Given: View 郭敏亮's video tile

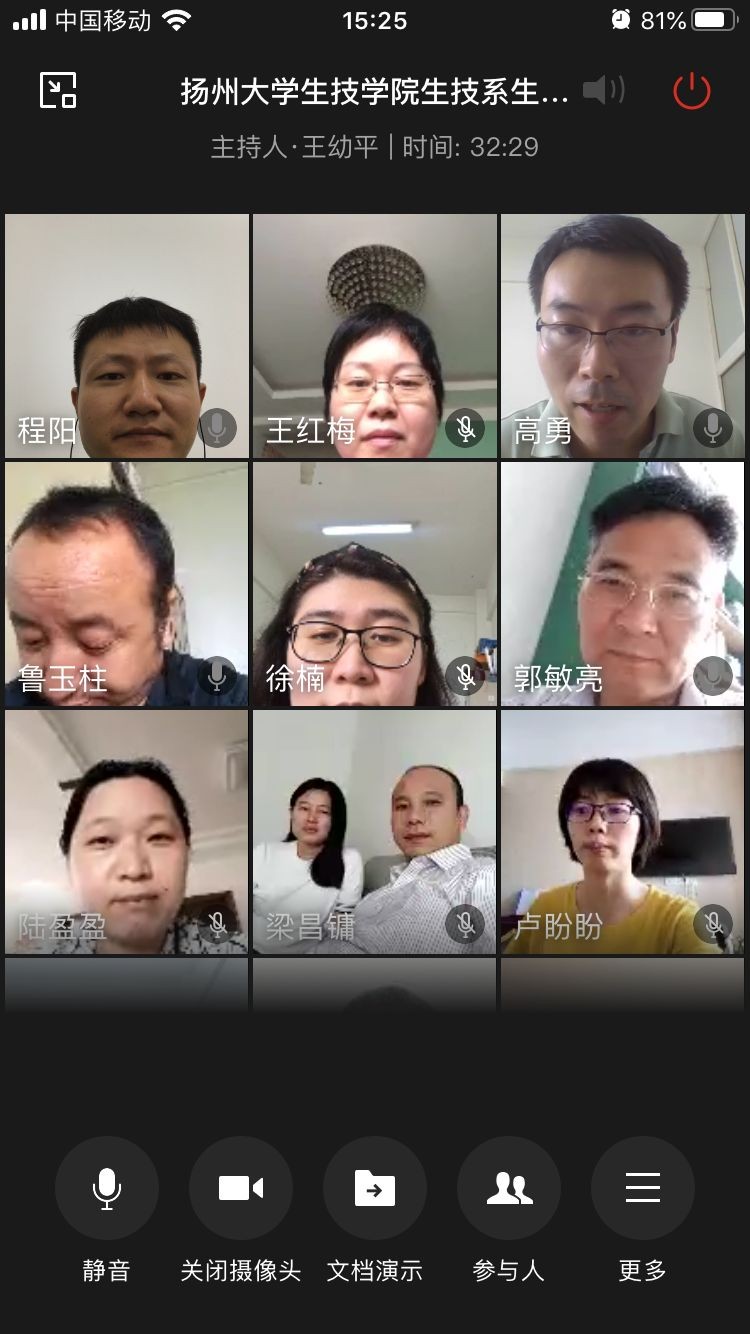Looking at the screenshot, I should pos(623,584).
